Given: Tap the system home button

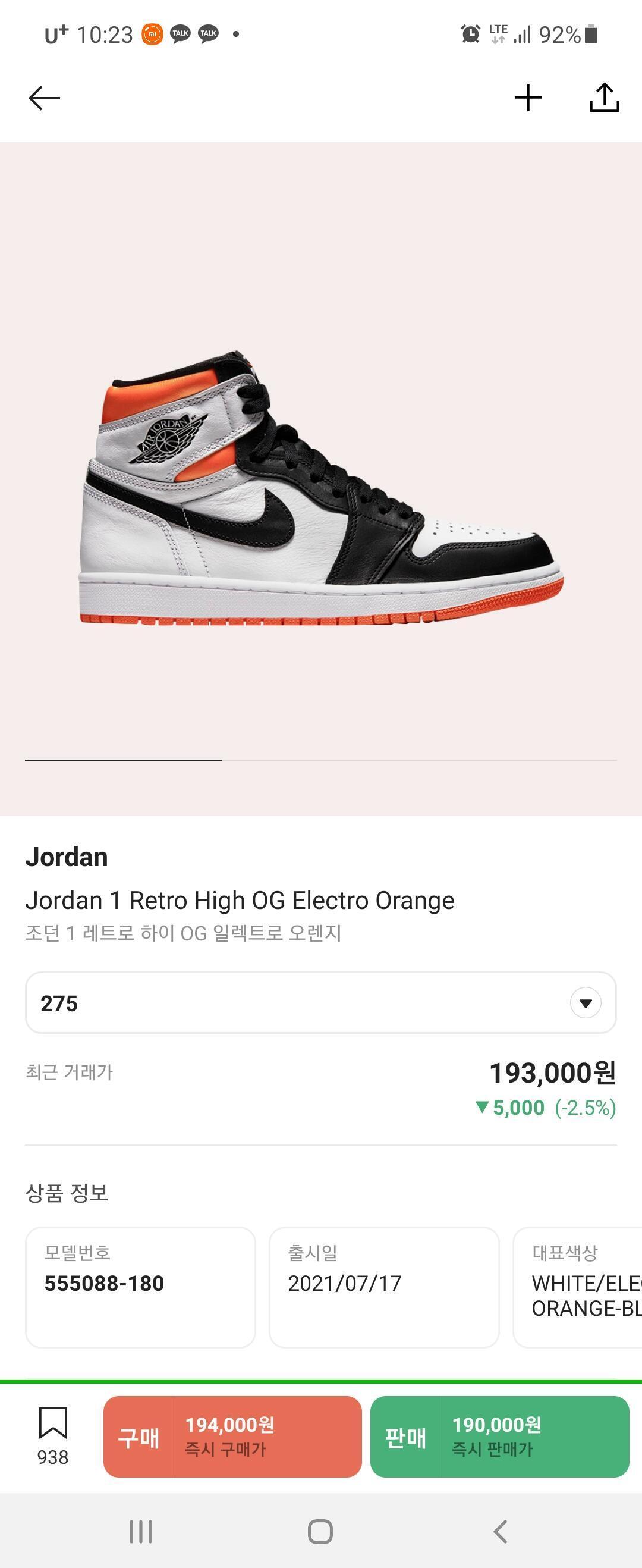Looking at the screenshot, I should [x=320, y=1532].
